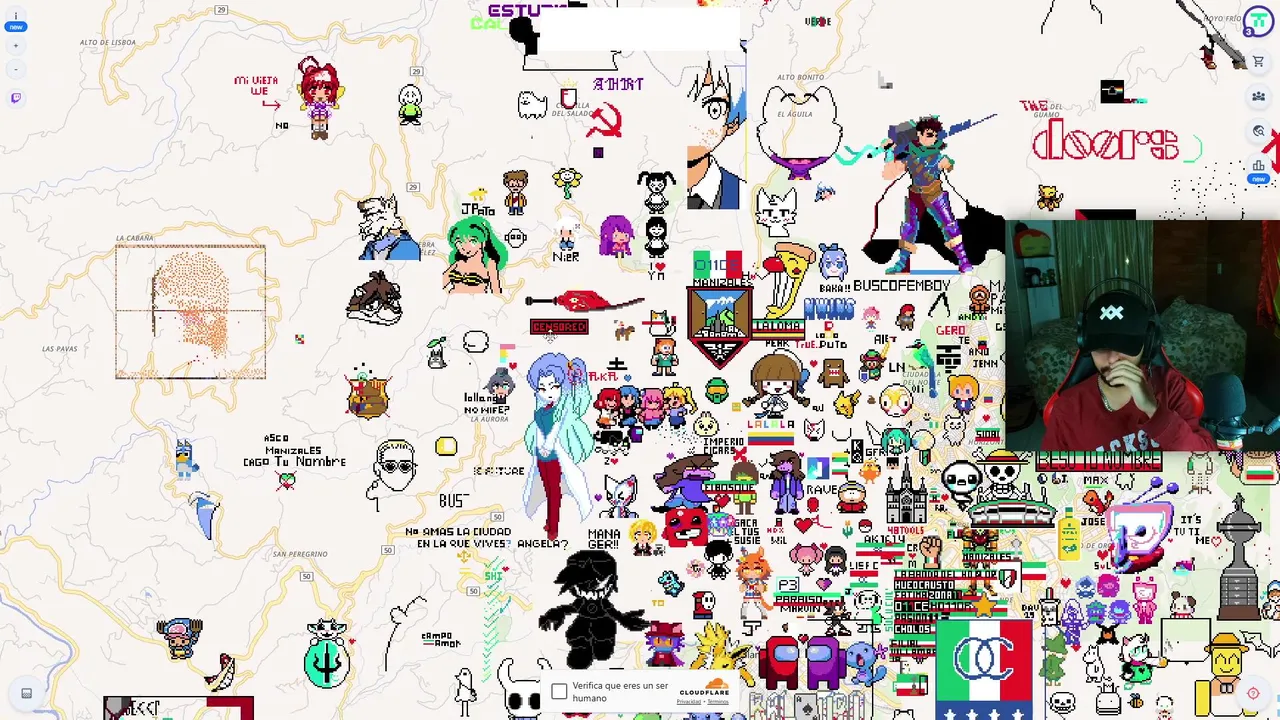Screen dimensions: 1280x720
Task: Zoom out with the minus button
Action: point(15,69)
